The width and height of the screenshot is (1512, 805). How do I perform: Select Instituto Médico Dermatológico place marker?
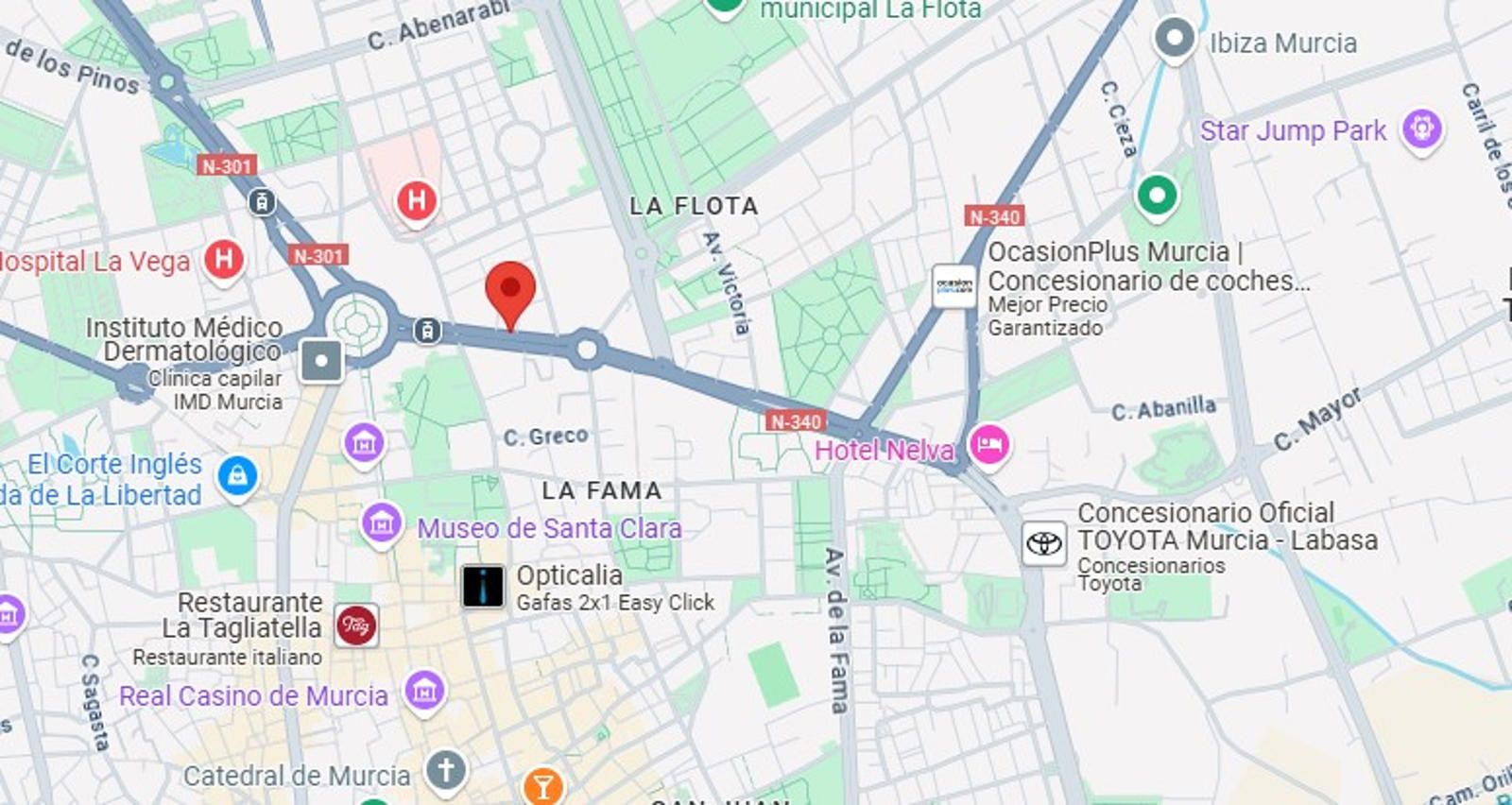coord(321,361)
